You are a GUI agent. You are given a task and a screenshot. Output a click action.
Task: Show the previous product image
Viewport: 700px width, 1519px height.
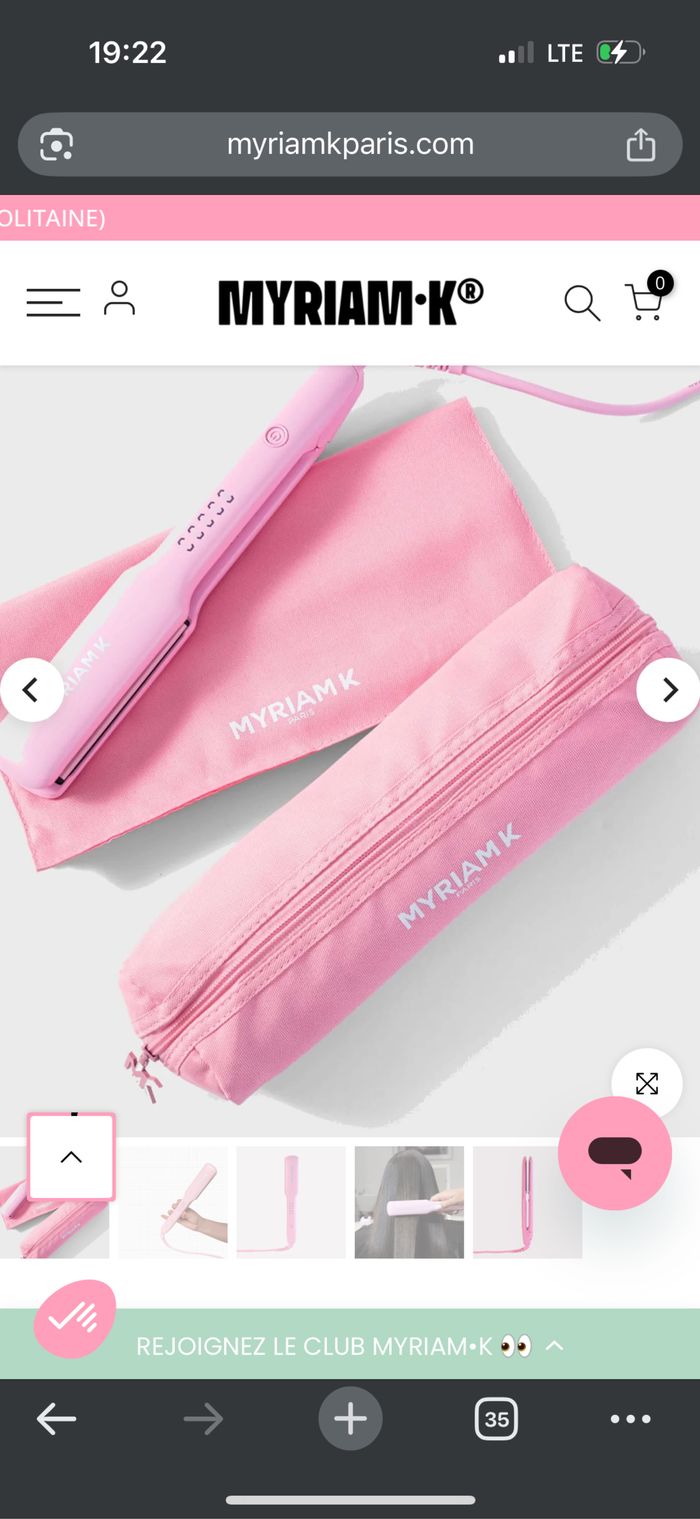(30, 690)
